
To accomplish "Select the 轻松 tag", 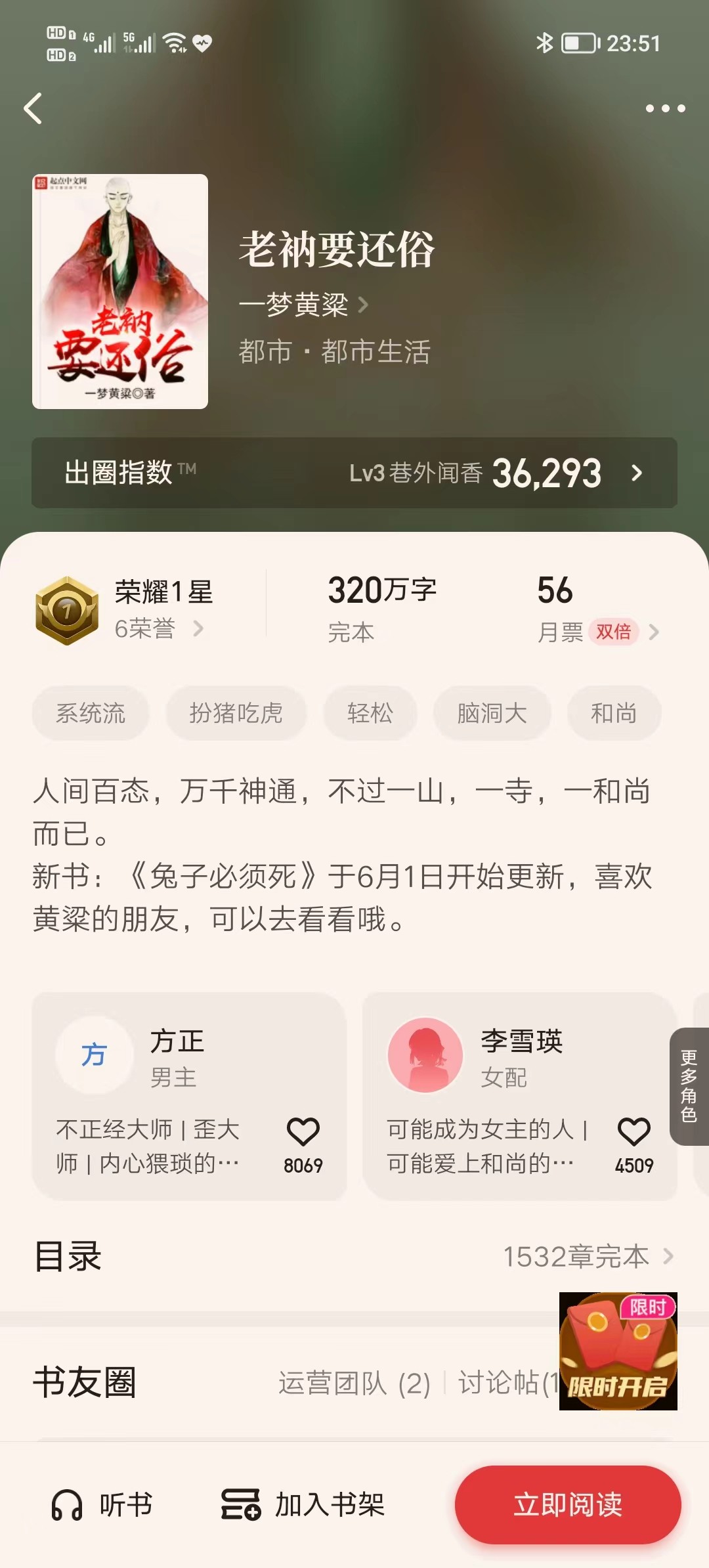I will click(x=370, y=713).
